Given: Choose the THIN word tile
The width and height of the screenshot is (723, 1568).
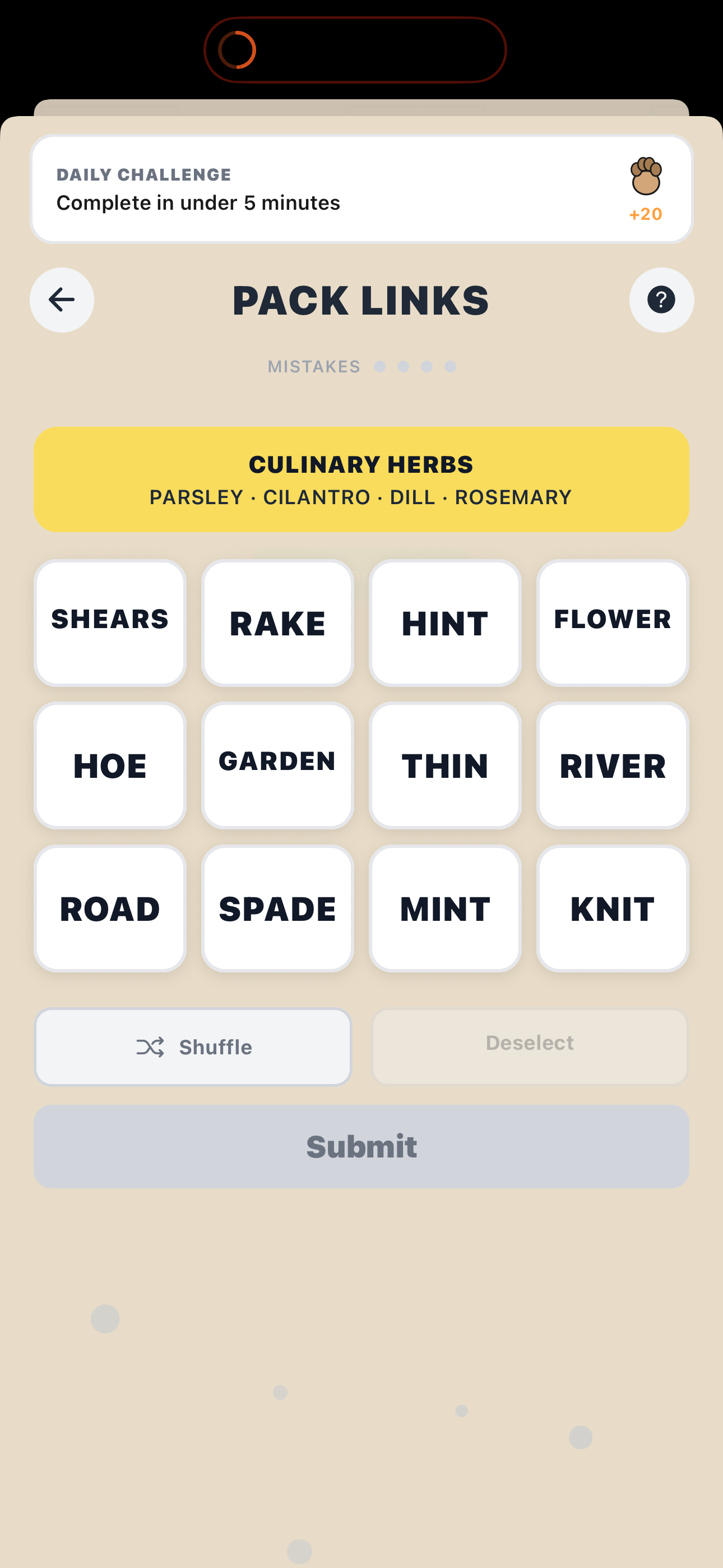Looking at the screenshot, I should (x=445, y=765).
